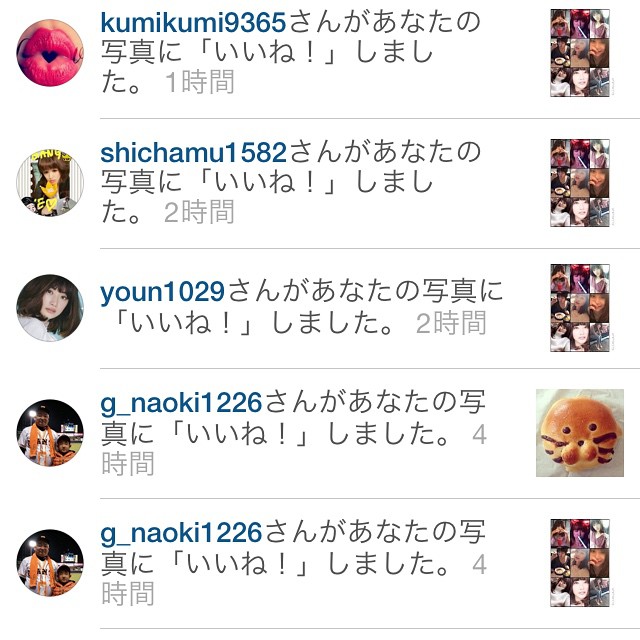This screenshot has width=640, height=640.
Task: Tap the username link shichamu1582
Action: (194, 152)
